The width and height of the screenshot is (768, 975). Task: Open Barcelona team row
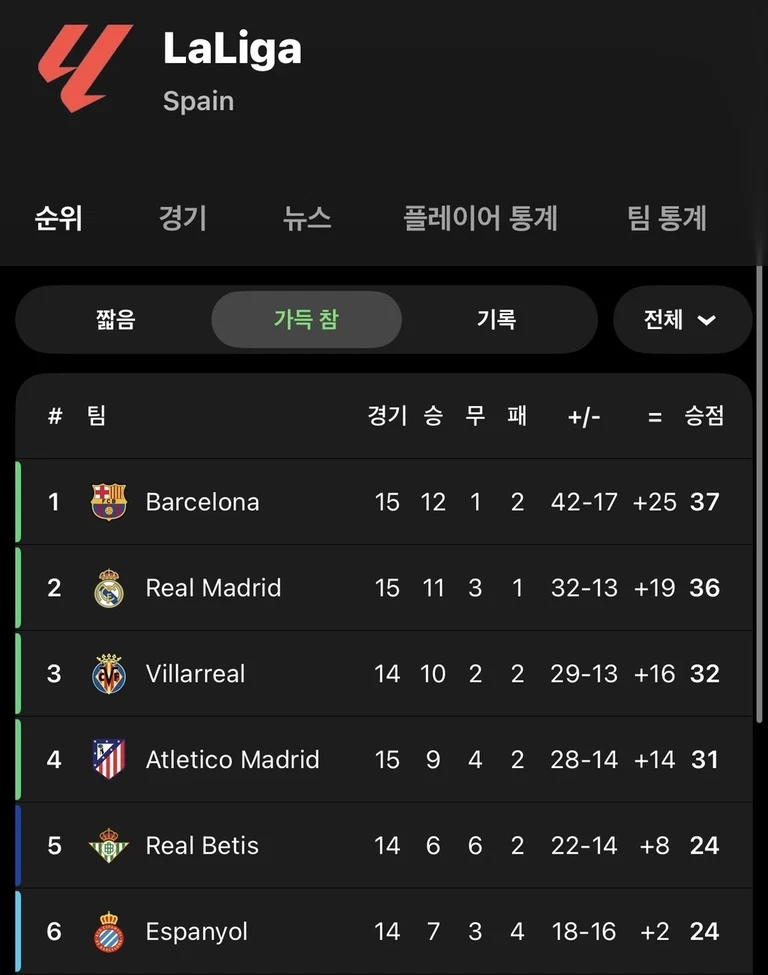pyautogui.click(x=202, y=502)
